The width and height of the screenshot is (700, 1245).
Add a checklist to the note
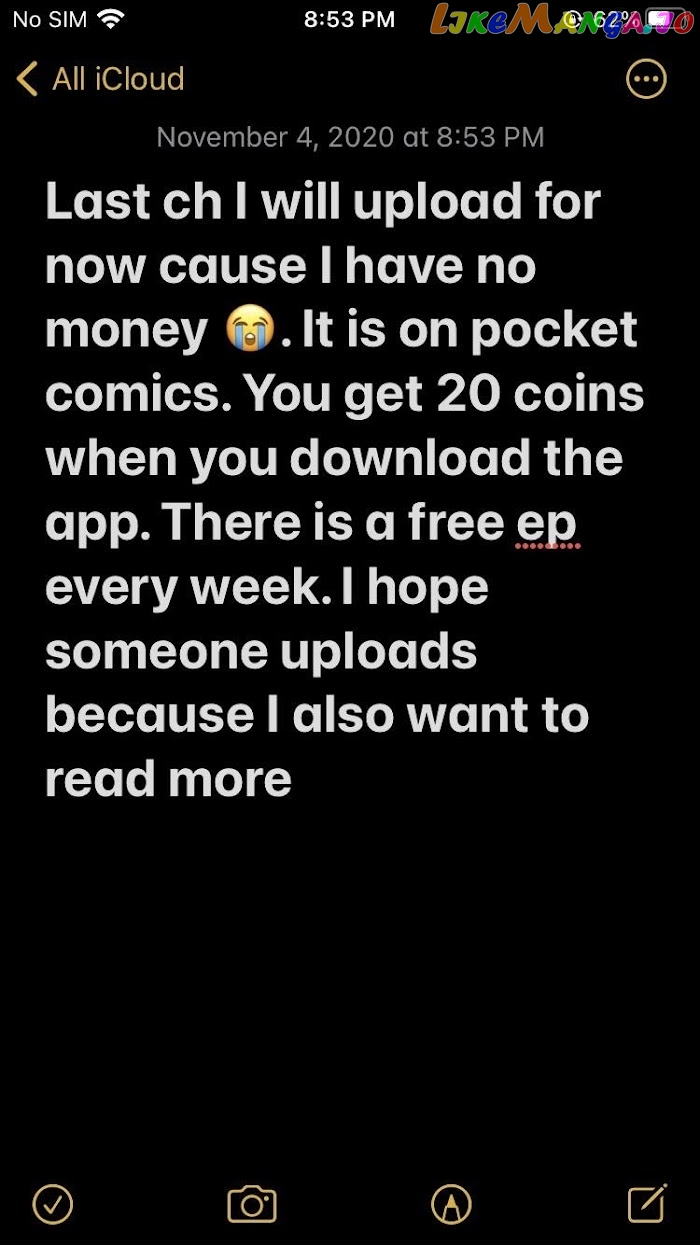[x=53, y=1204]
